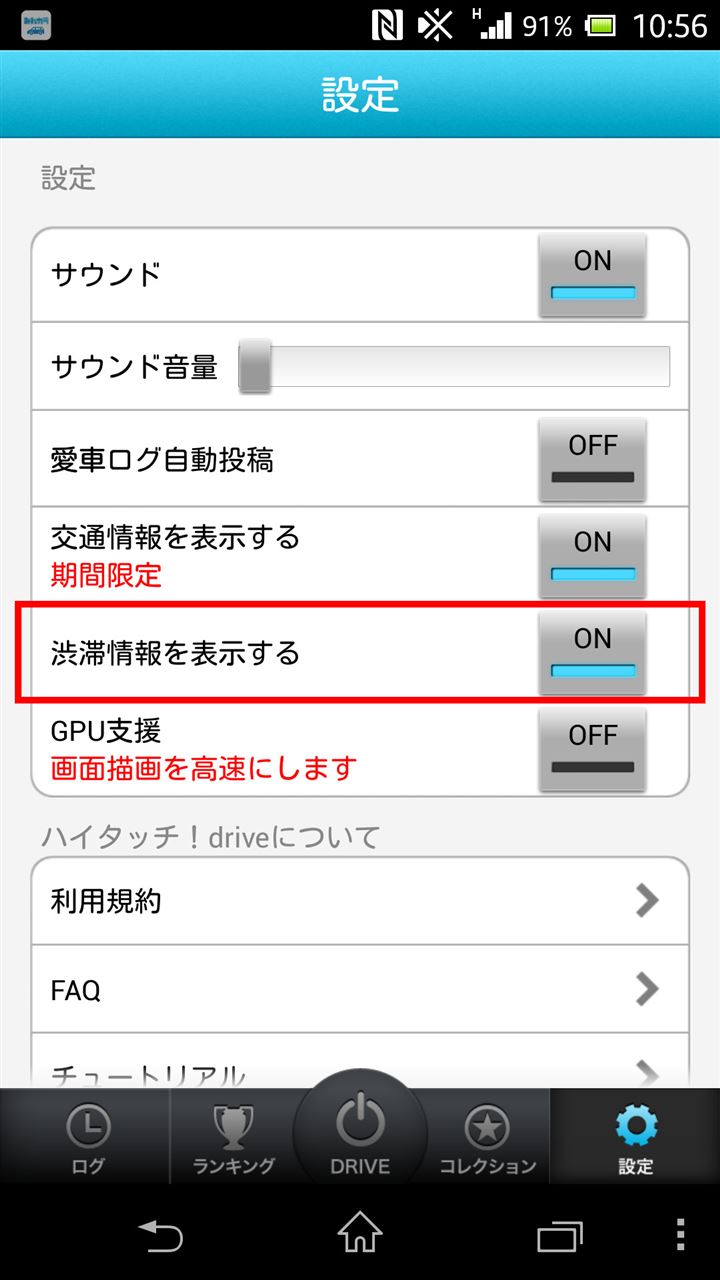The image size is (720, 1280).
Task: Open 利用規約
Action: [360, 902]
